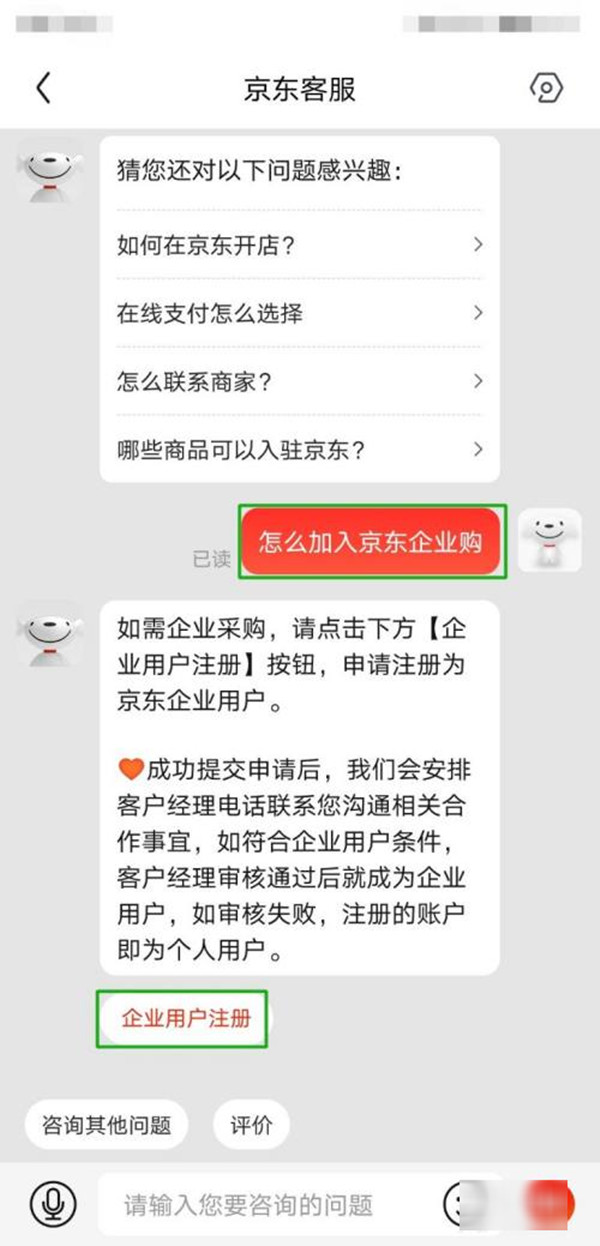The height and width of the screenshot is (1246, 600).
Task: Open question 怎么联系商家？
Action: click(299, 382)
